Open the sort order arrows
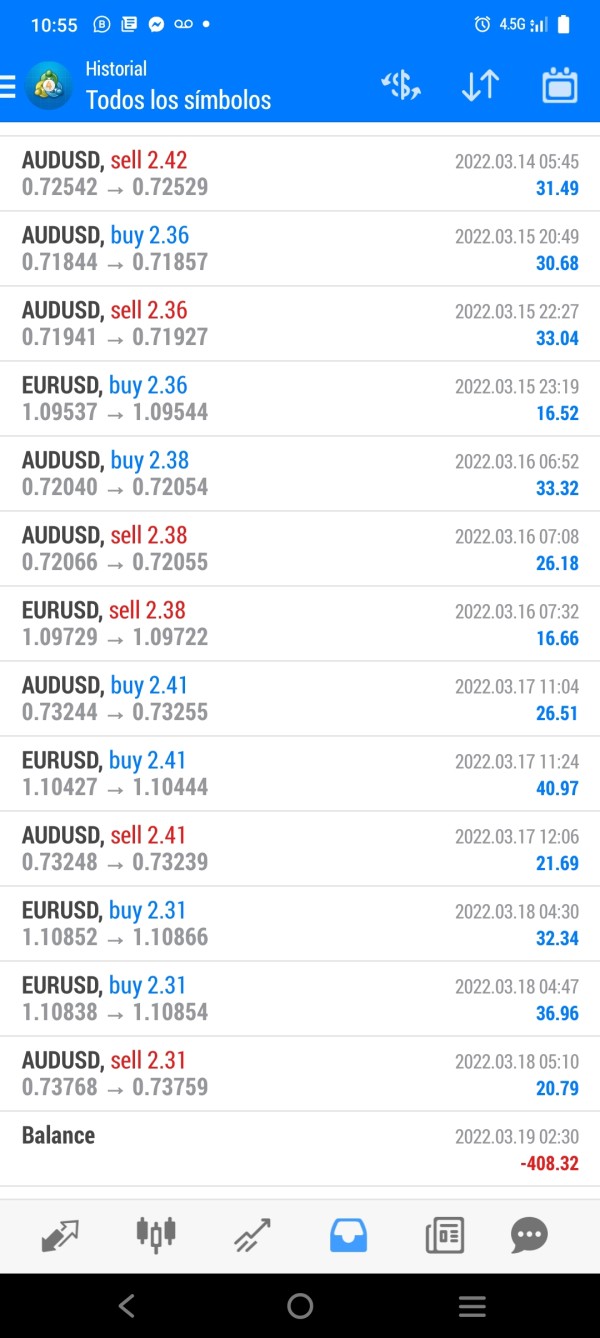600x1338 pixels. click(x=480, y=86)
